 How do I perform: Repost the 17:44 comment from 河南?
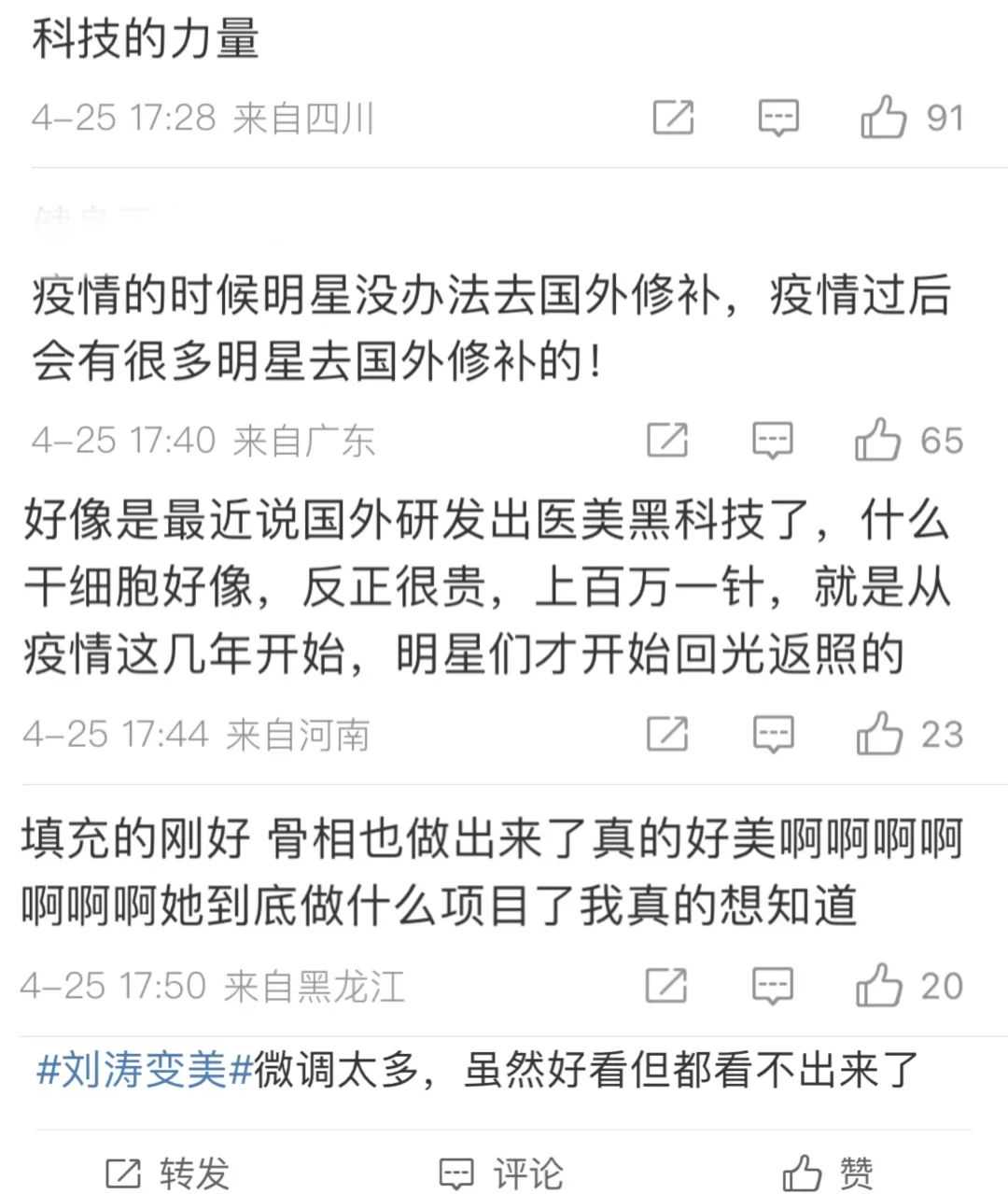click(x=667, y=734)
